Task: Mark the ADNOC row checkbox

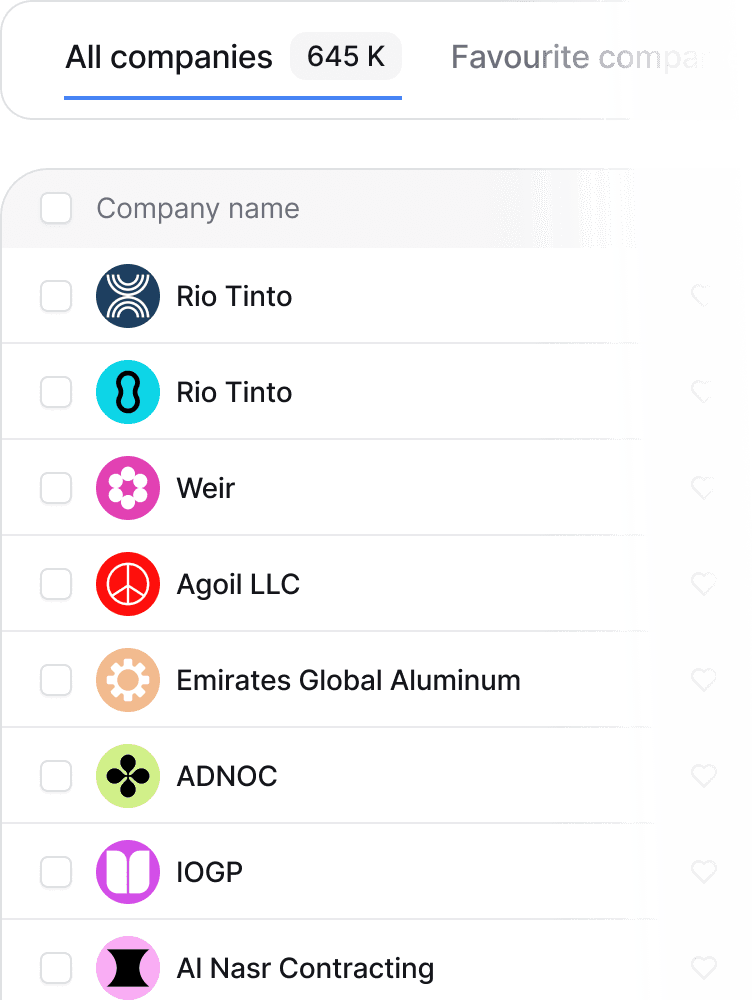Action: tap(56, 776)
